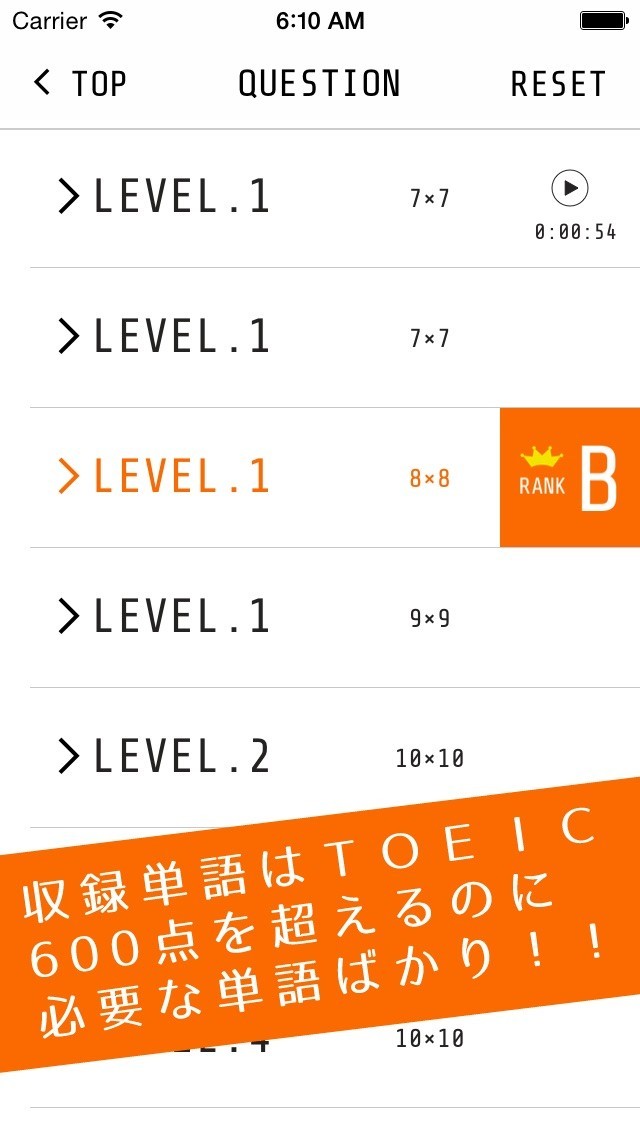This screenshot has height=1136, width=640.
Task: Select the LEVEL.2 10×10 puzzle
Action: pos(335,757)
